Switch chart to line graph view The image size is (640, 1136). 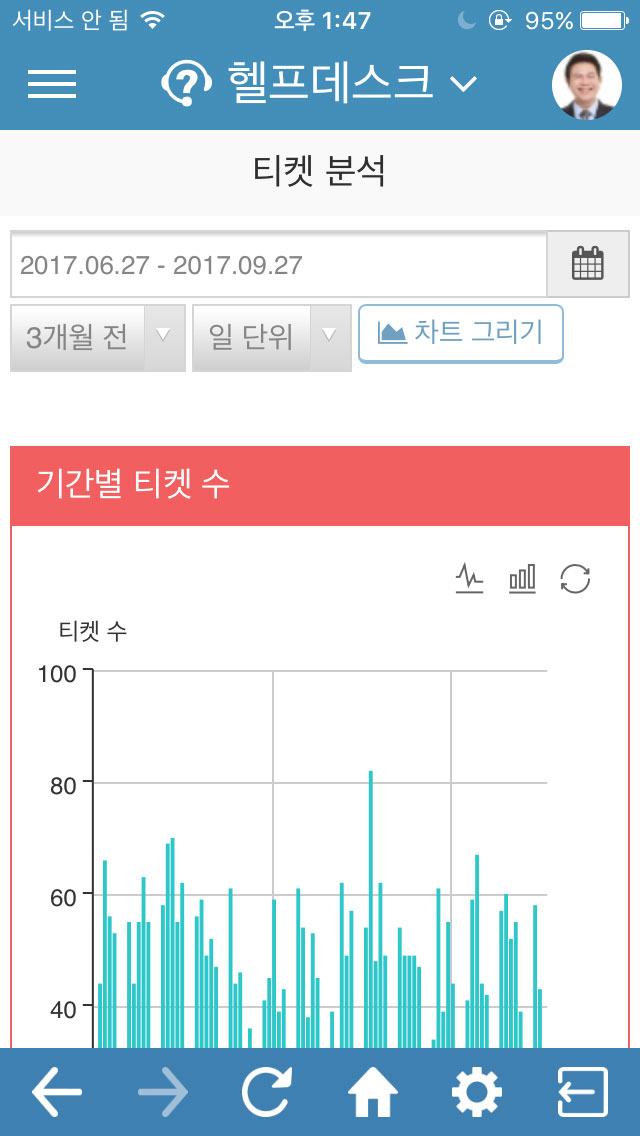click(469, 579)
